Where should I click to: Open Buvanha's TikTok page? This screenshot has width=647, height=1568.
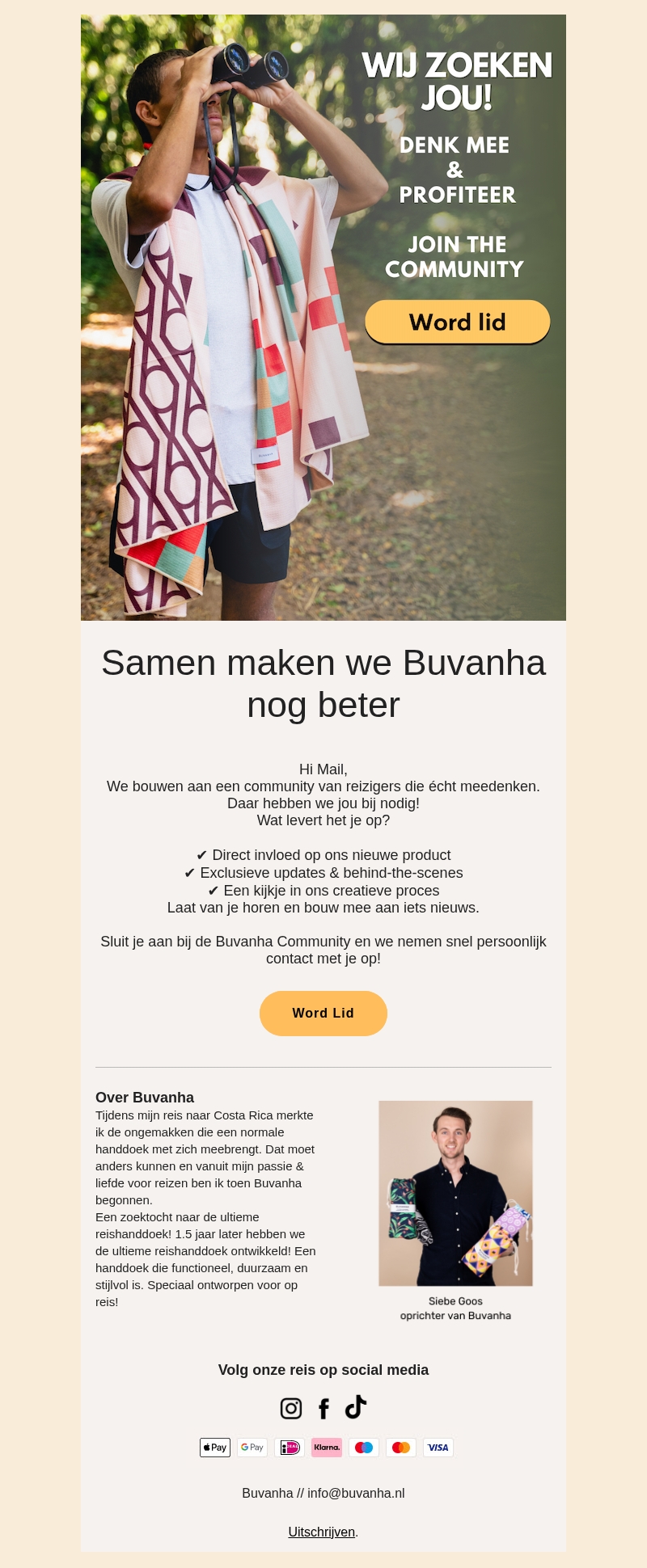click(x=356, y=1407)
